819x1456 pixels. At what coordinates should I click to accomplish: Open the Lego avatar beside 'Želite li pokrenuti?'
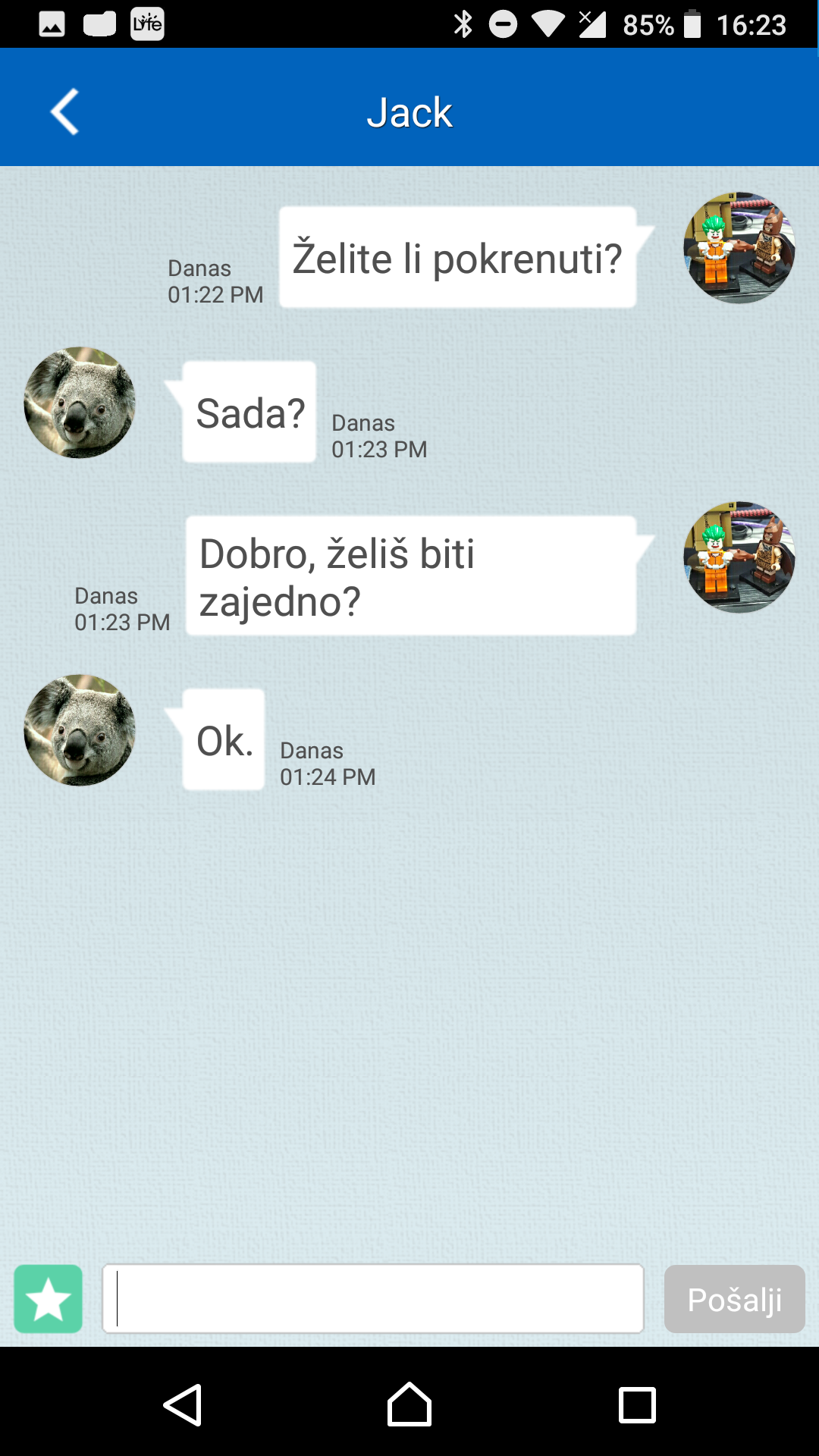739,248
